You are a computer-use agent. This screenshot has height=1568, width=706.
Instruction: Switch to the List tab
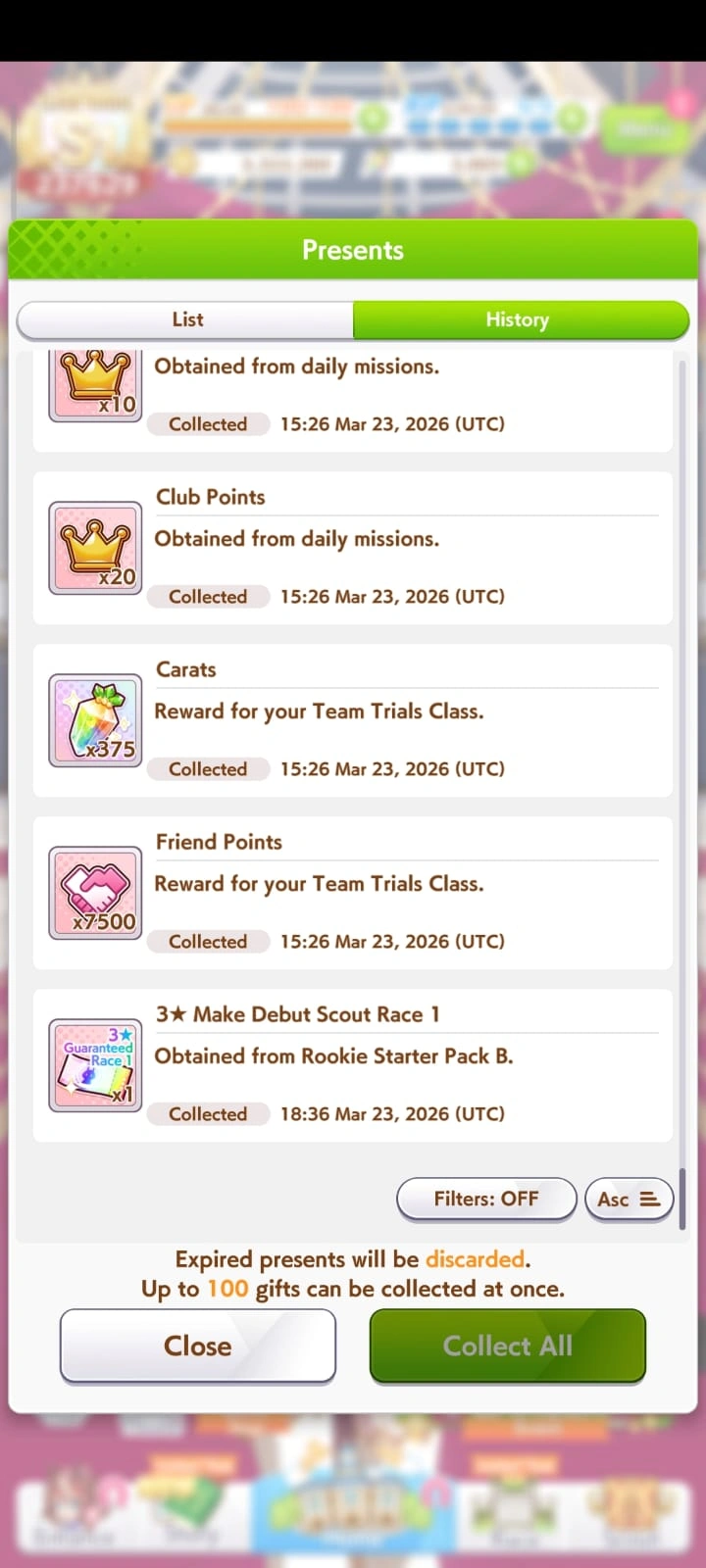[186, 319]
